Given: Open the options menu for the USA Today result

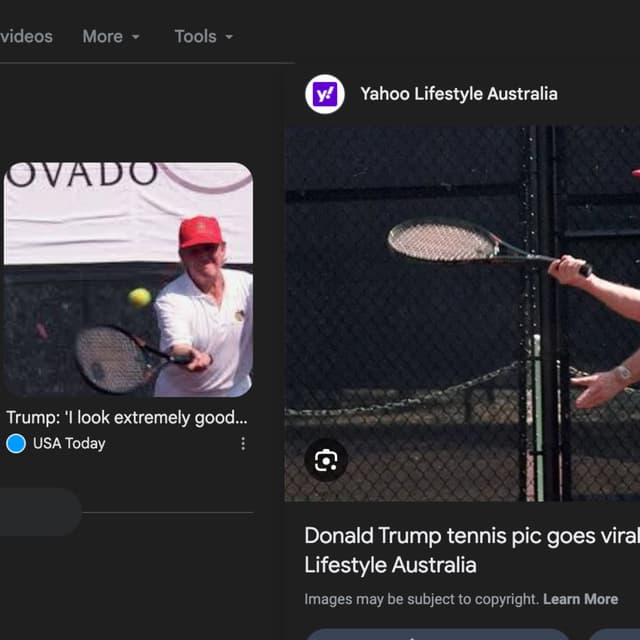Looking at the screenshot, I should coord(243,444).
